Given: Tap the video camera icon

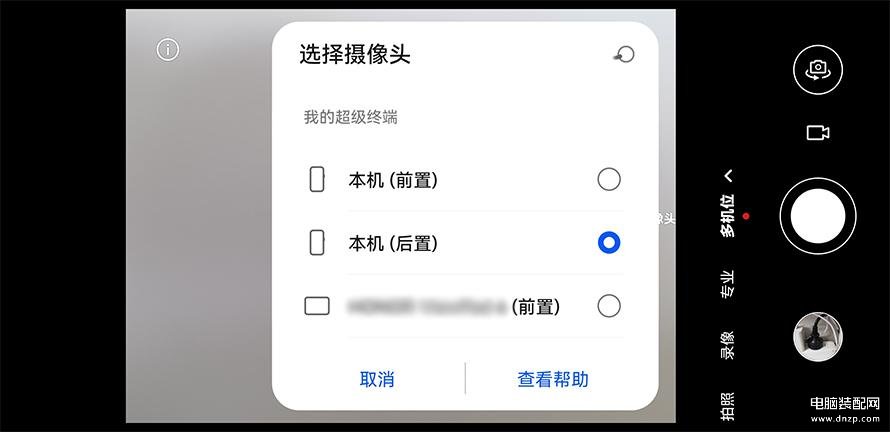Looking at the screenshot, I should pos(818,132).
